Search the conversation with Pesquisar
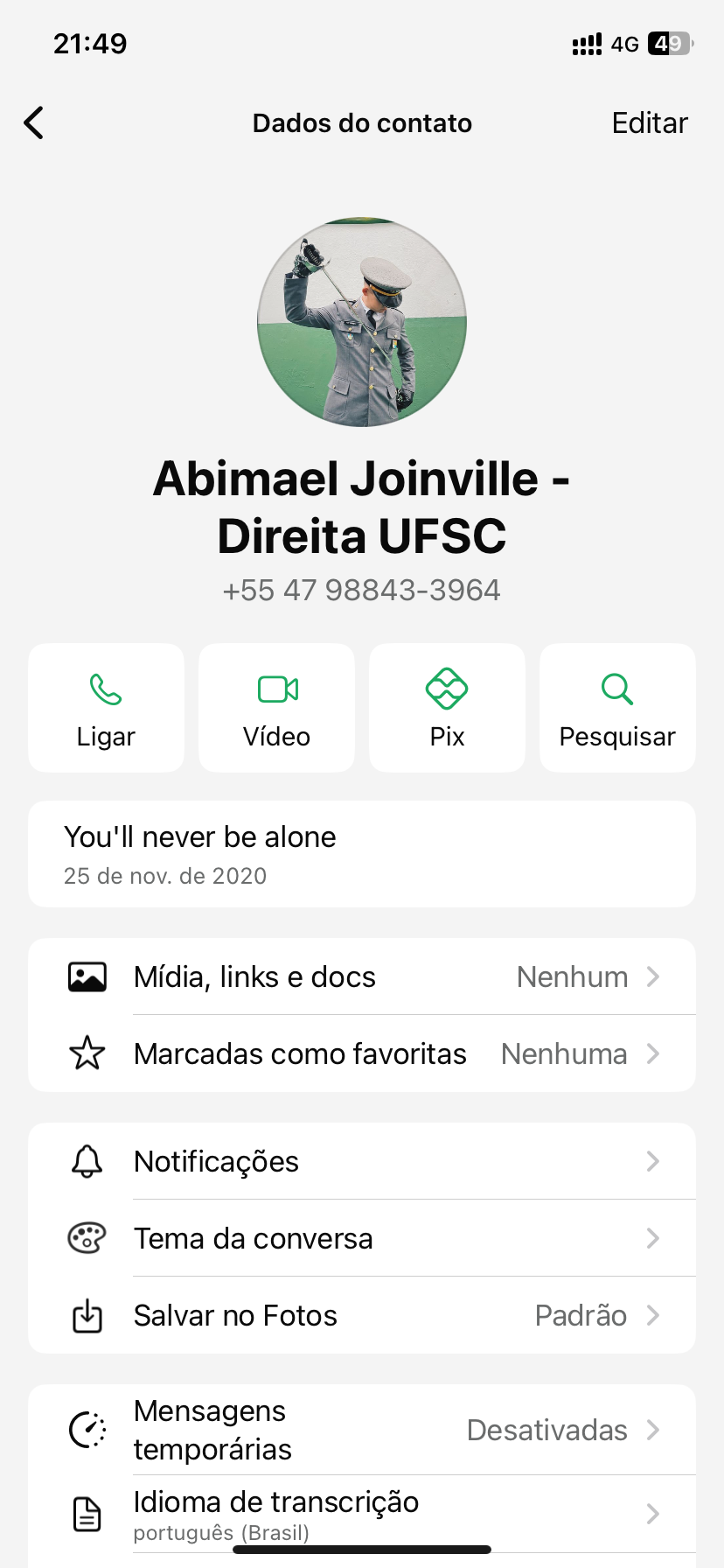The width and height of the screenshot is (724, 1568). (x=617, y=708)
